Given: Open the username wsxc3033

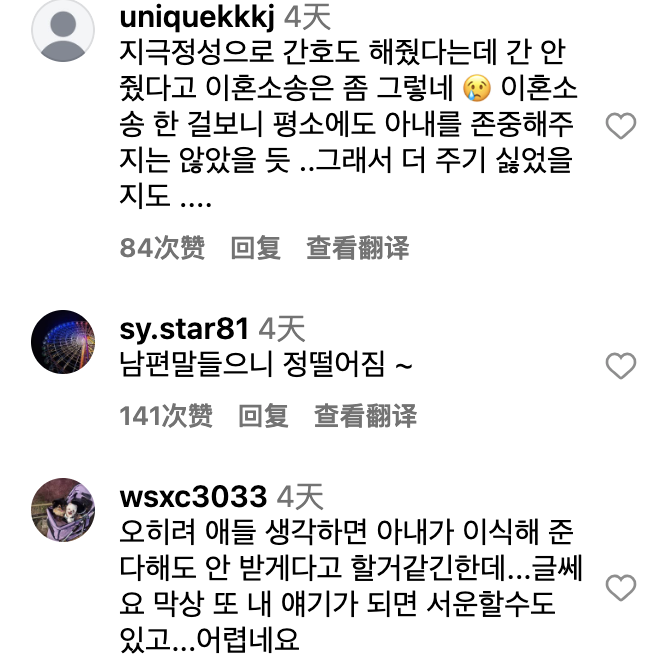Looking at the screenshot, I should coord(192,496).
